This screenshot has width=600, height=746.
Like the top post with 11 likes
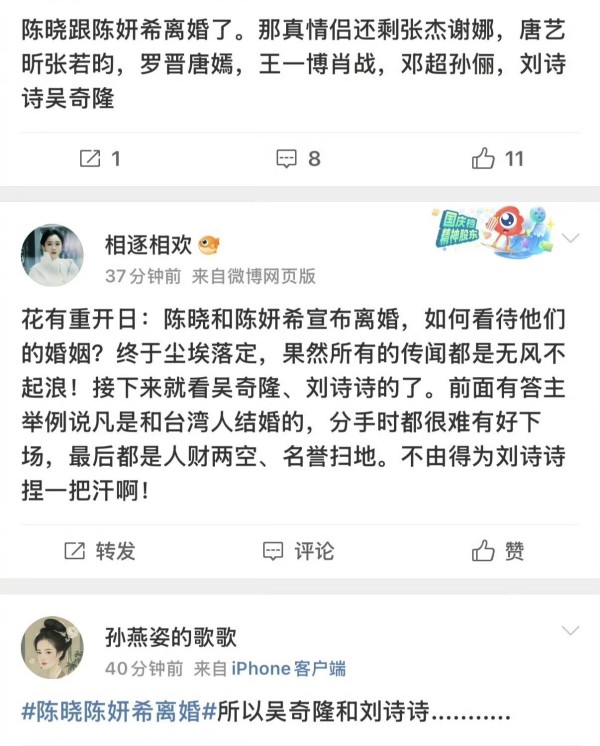497,158
